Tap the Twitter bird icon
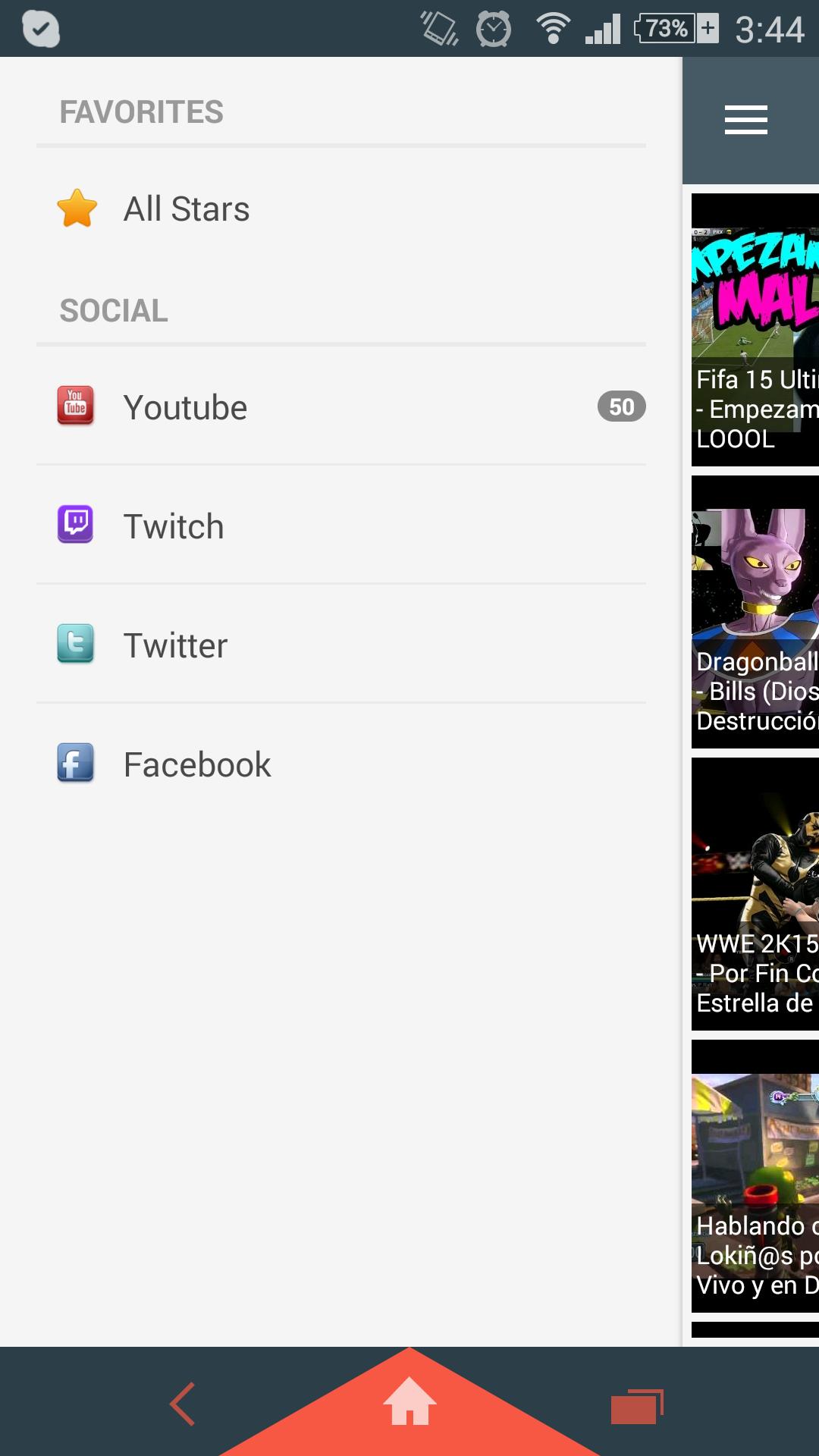 pos(76,645)
